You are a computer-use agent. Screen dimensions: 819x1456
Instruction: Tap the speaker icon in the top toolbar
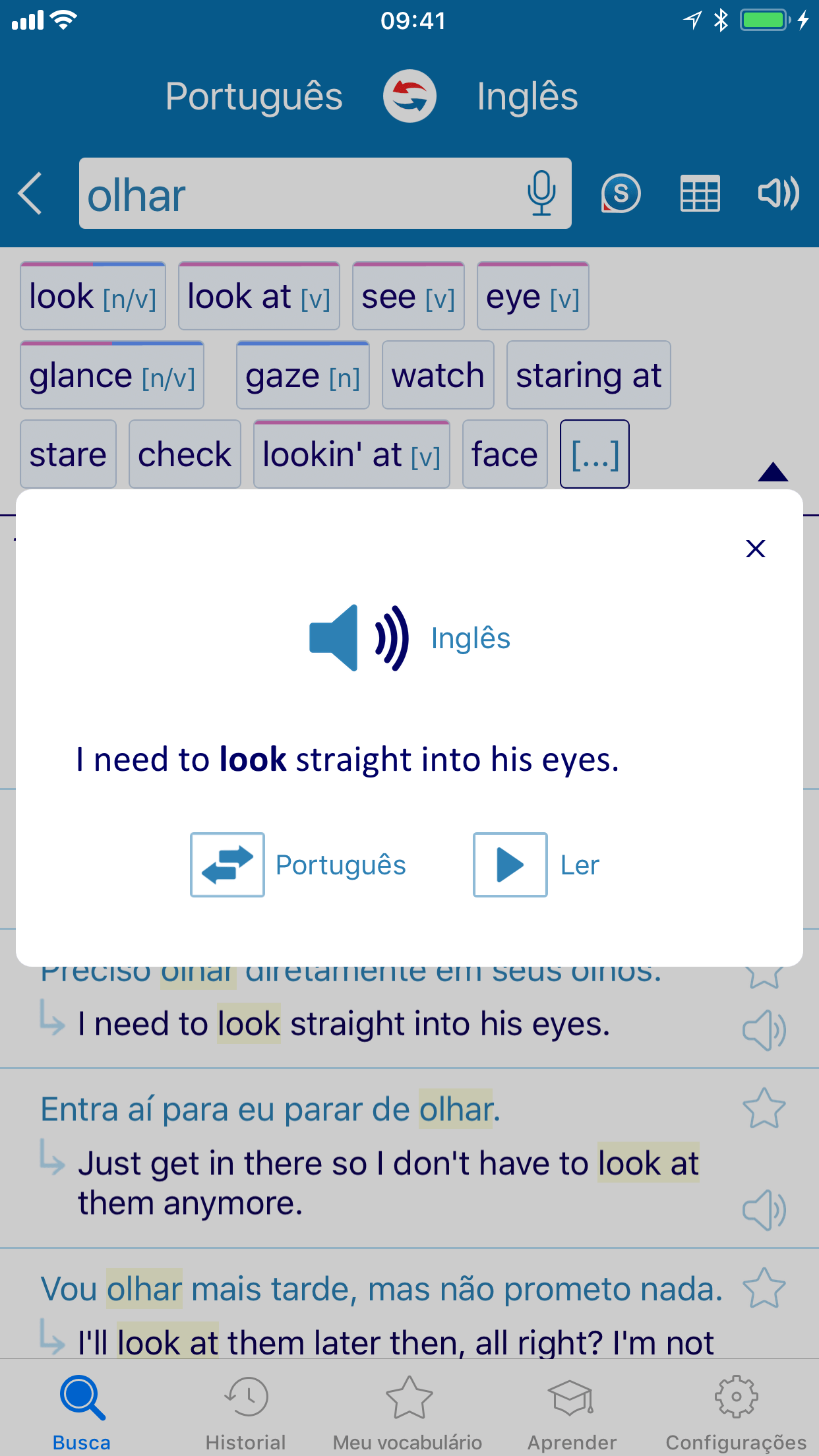point(778,193)
